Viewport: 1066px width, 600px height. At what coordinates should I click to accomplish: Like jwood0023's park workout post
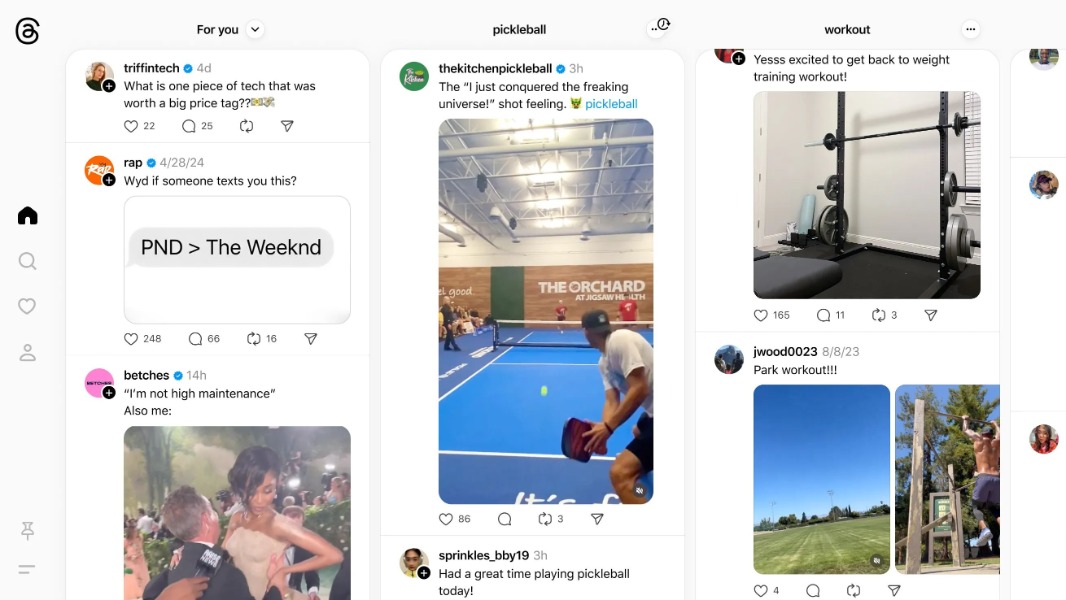pyautogui.click(x=761, y=591)
